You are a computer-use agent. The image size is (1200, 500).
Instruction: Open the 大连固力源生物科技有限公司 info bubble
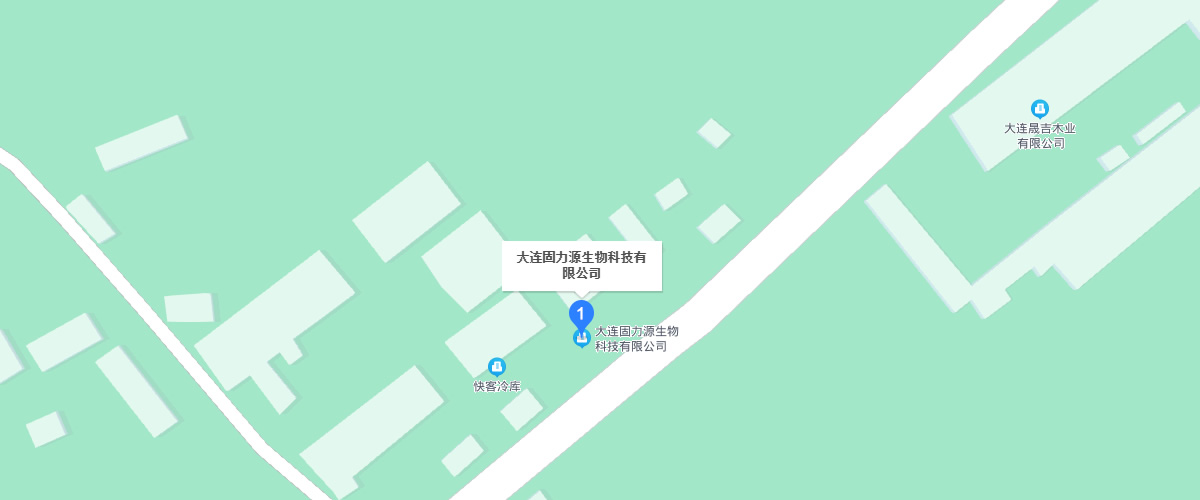[x=581, y=265]
